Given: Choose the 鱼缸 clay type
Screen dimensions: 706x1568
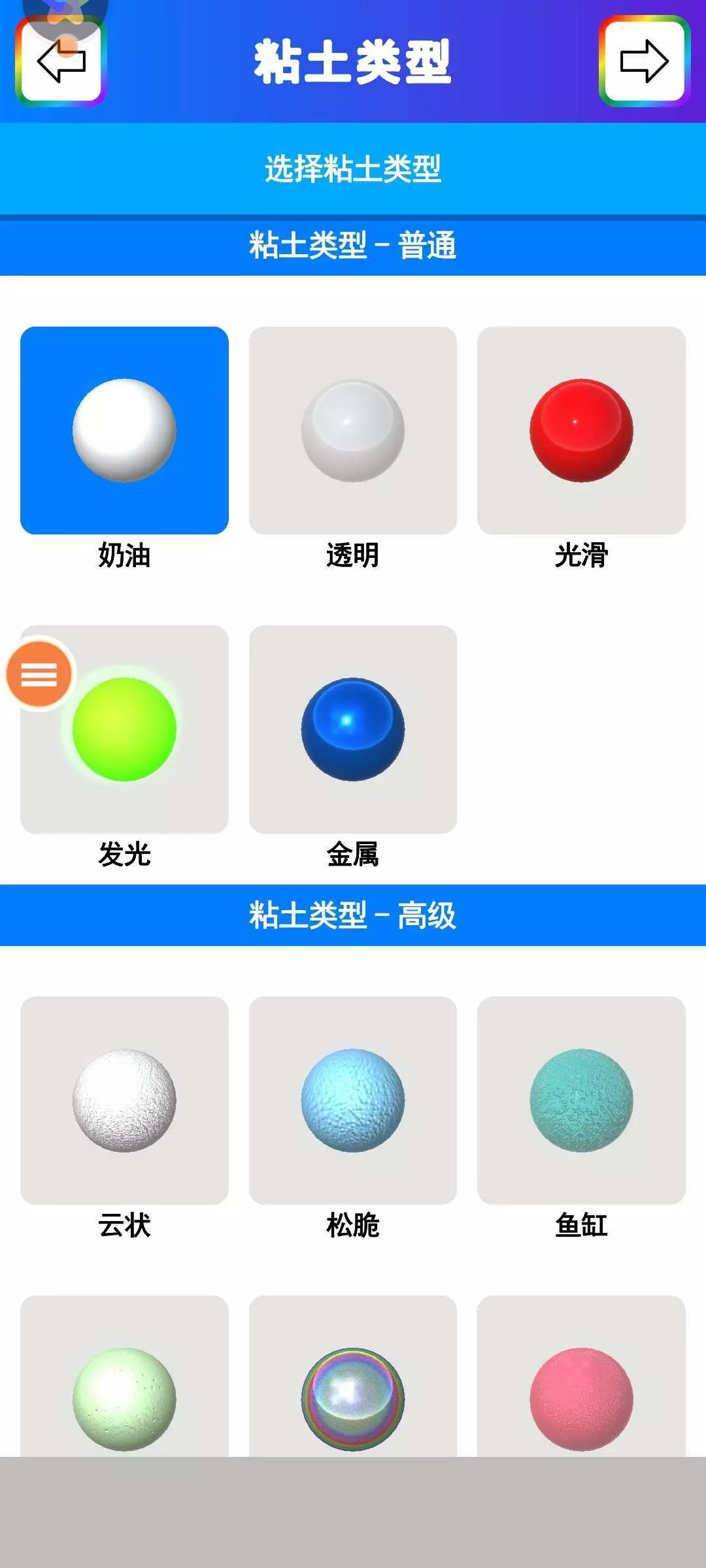Looking at the screenshot, I should (x=581, y=1100).
